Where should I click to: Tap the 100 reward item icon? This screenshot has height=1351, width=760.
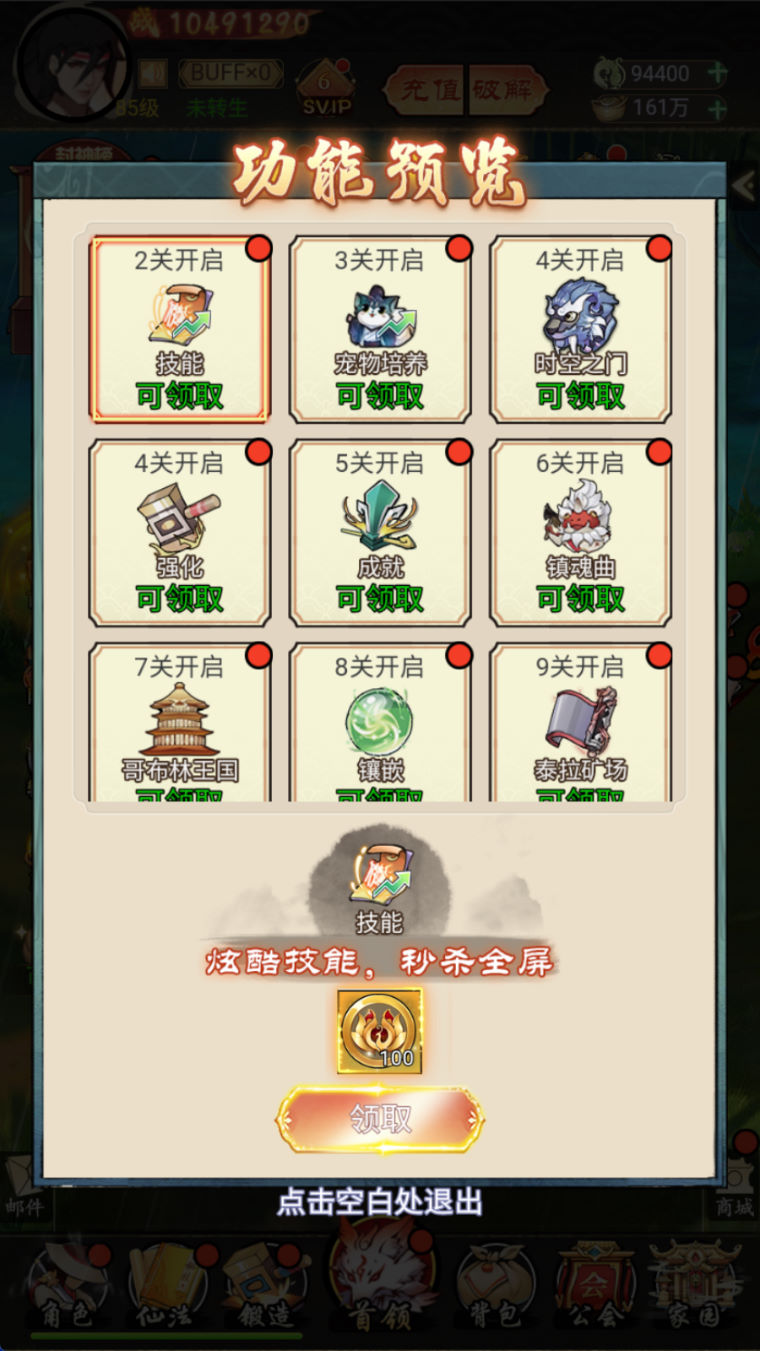click(x=380, y=1031)
